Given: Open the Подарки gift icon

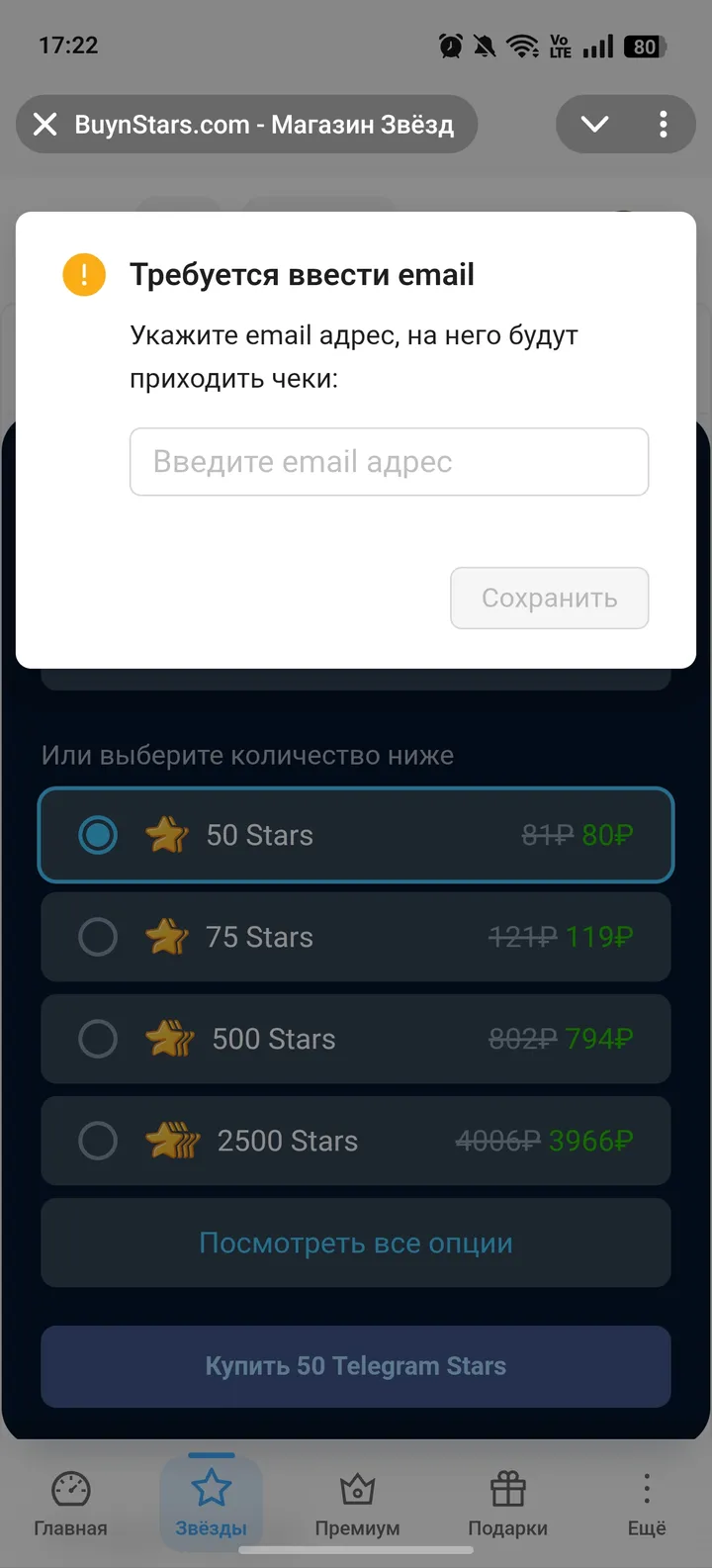Looking at the screenshot, I should click(507, 1488).
